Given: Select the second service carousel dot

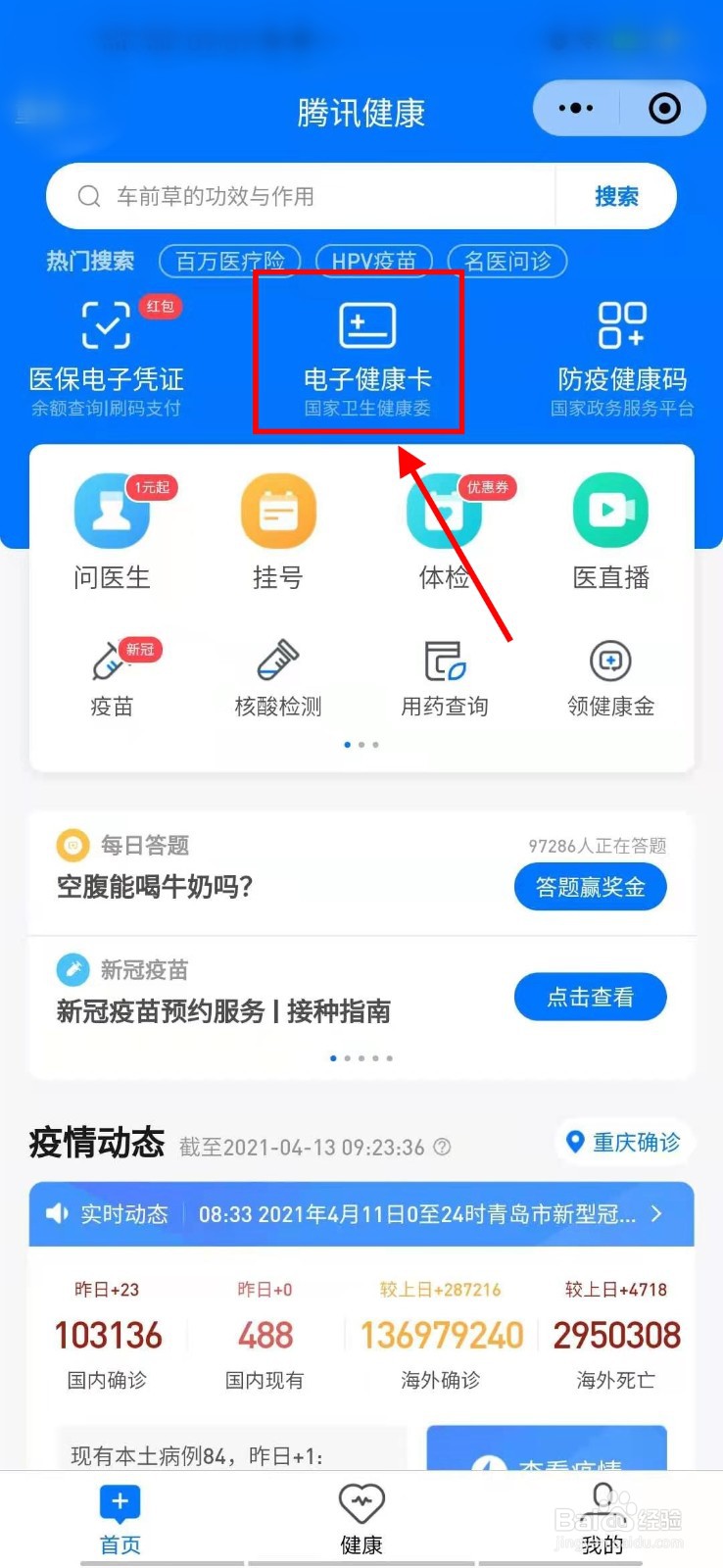Looking at the screenshot, I should 361,745.
